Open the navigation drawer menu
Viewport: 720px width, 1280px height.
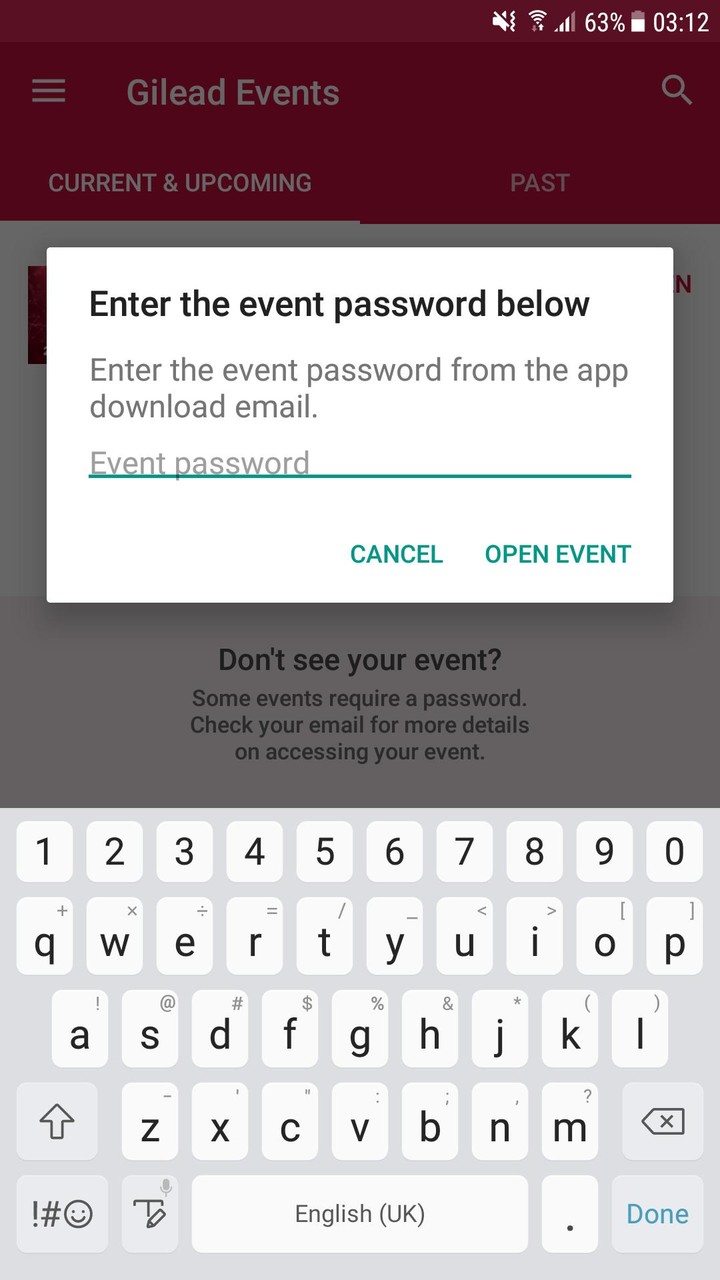coord(47,91)
